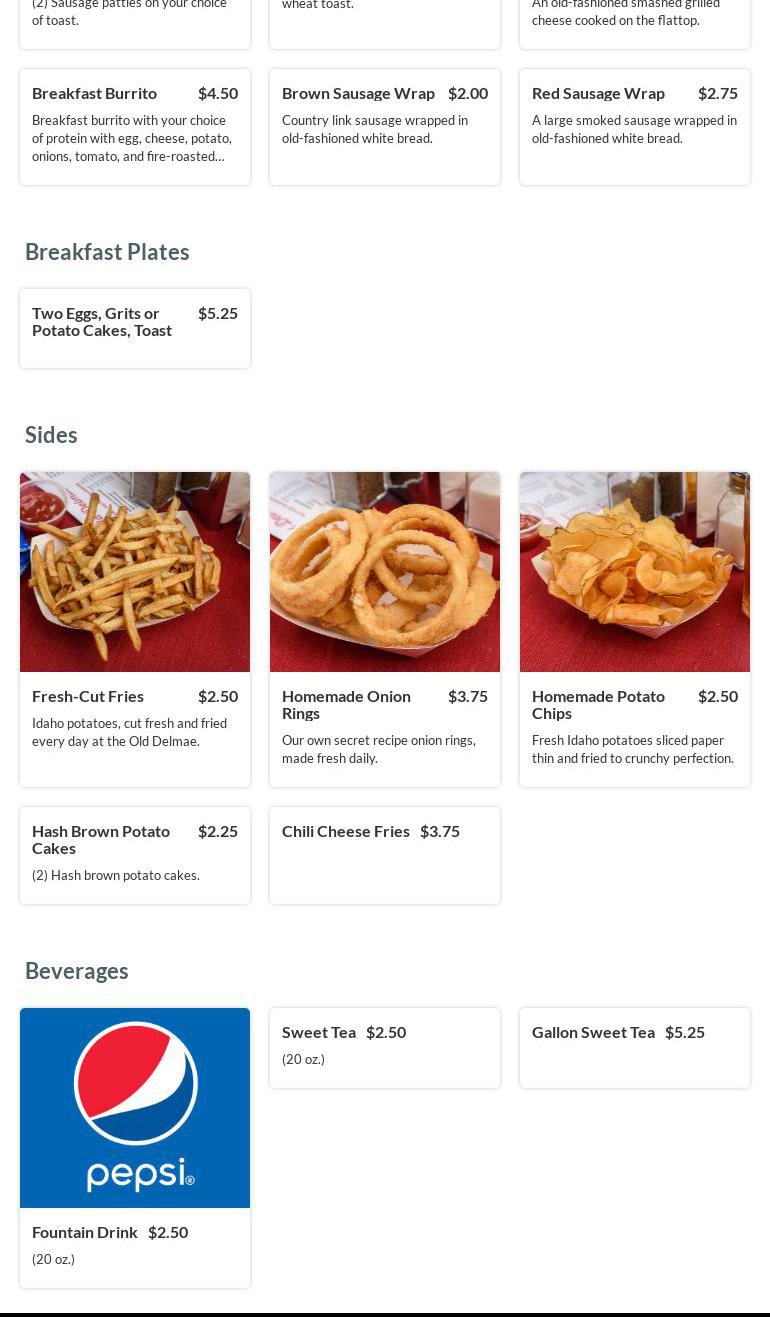The image size is (770, 1317).
Task: Open the Homemade Onion Rings card
Action: point(384,628)
